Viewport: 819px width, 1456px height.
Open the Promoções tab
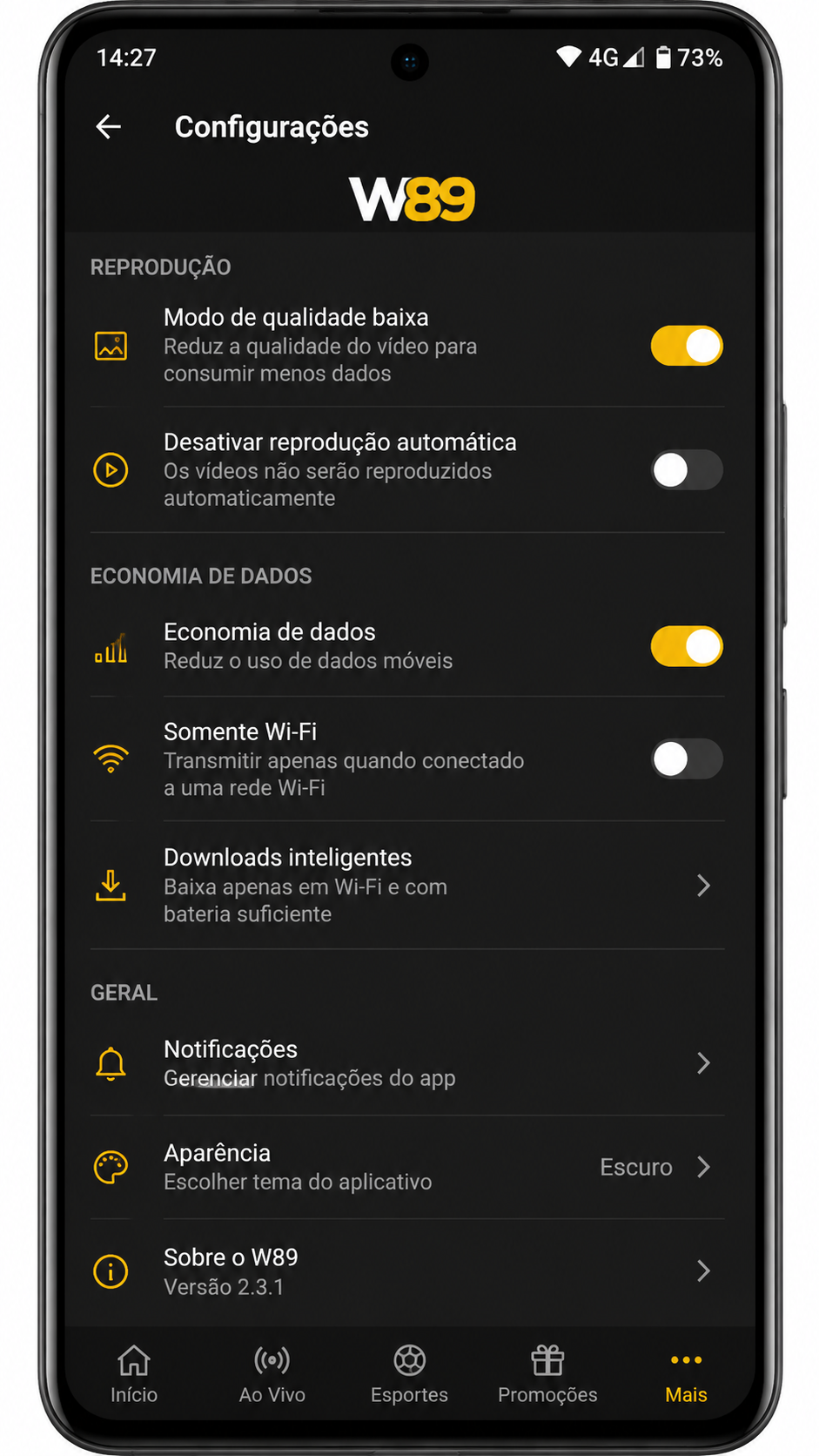coord(547,1374)
